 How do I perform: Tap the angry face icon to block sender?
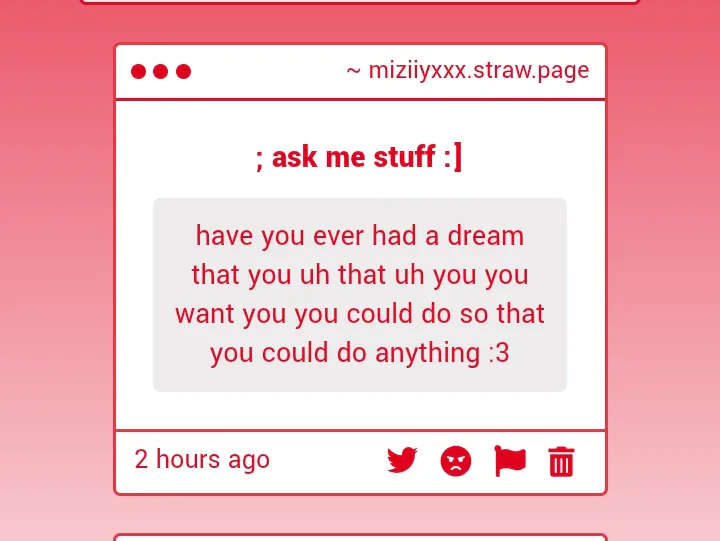coord(456,461)
